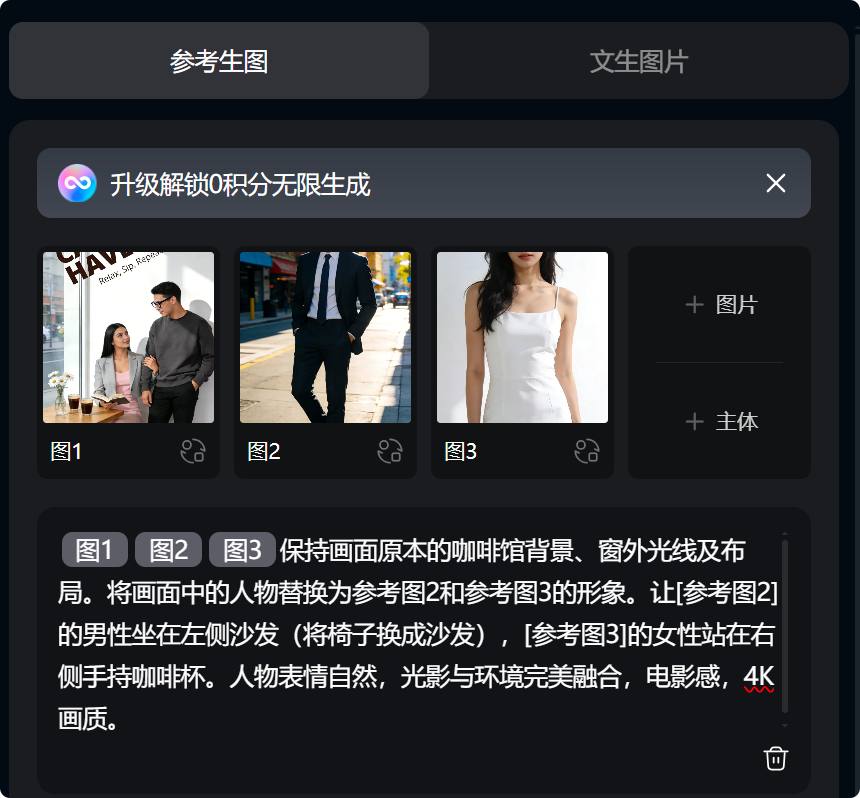This screenshot has height=798, width=860.
Task: Tap the replace icon beside 图1
Action: pyautogui.click(x=193, y=452)
